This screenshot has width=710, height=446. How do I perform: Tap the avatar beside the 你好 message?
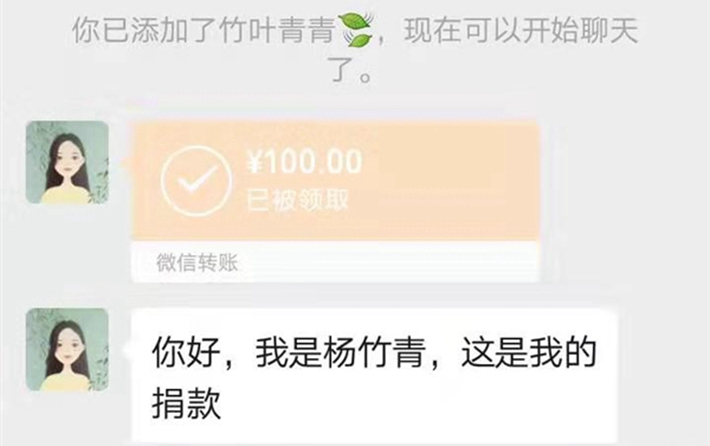click(x=67, y=348)
